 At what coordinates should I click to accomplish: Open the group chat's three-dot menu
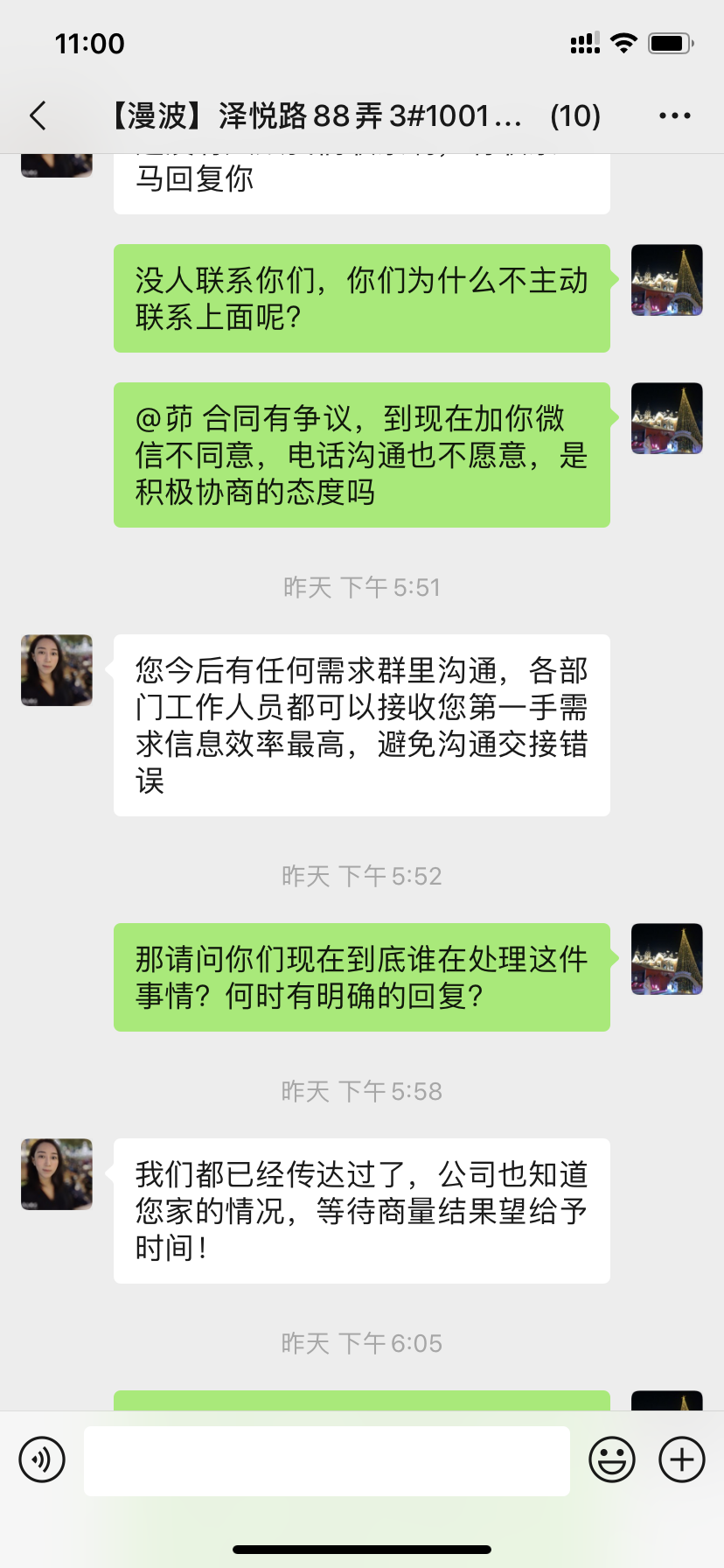point(674,115)
